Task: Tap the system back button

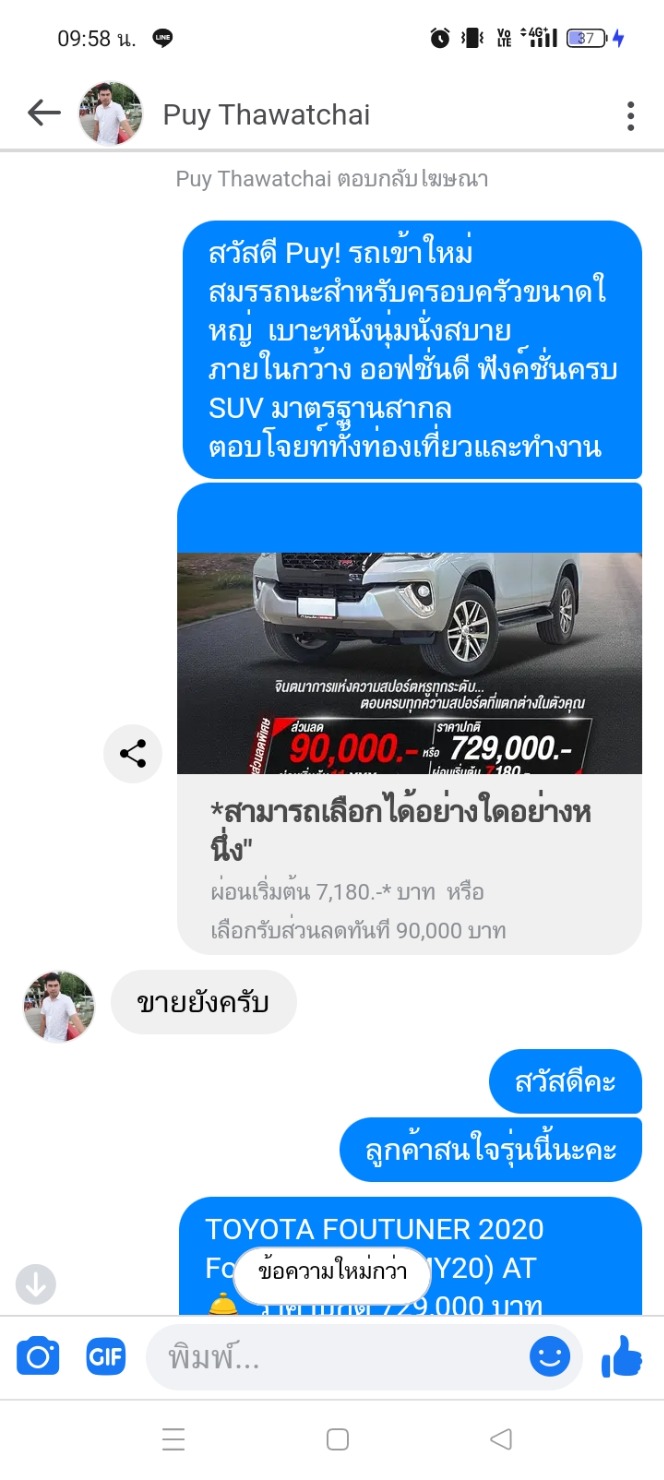Action: click(x=500, y=1439)
